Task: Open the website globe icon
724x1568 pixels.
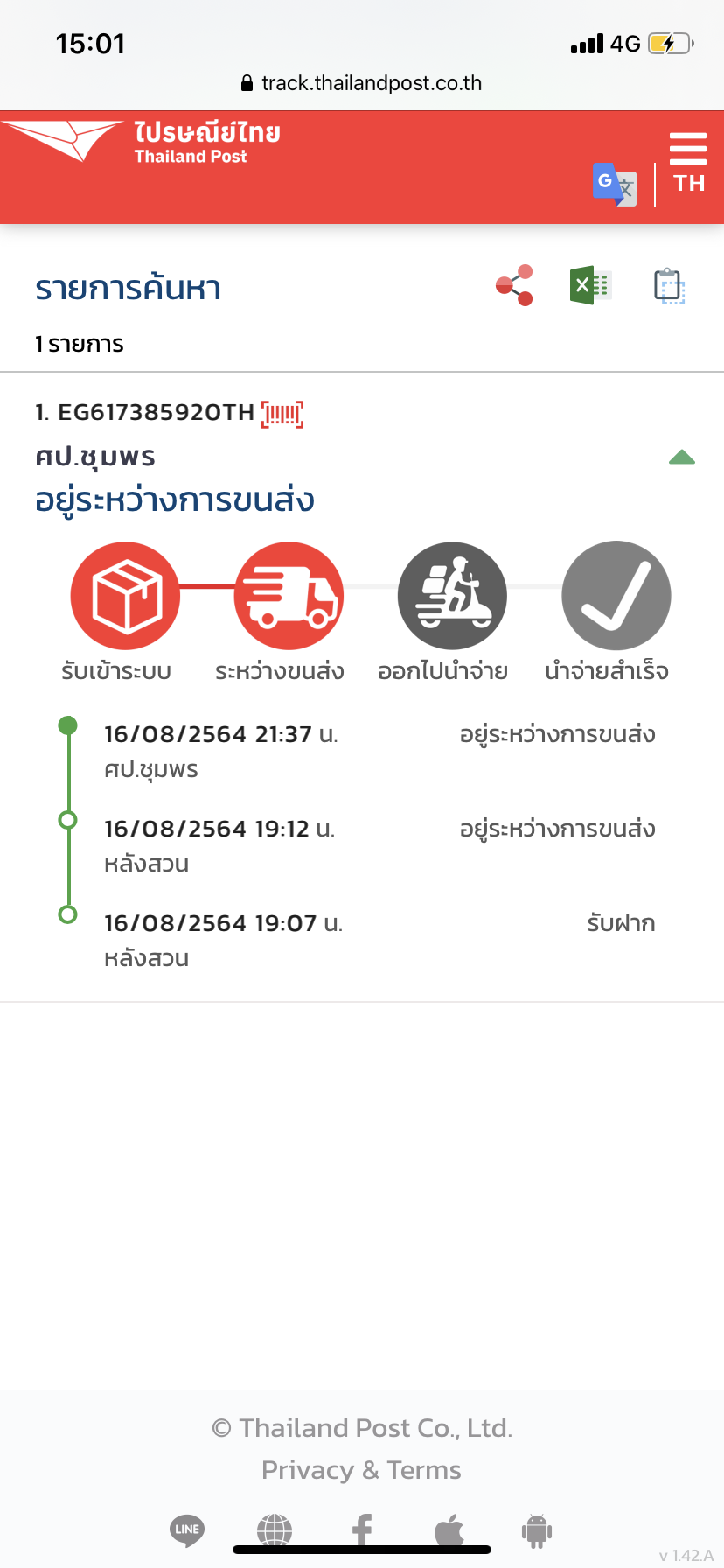Action: (275, 1530)
